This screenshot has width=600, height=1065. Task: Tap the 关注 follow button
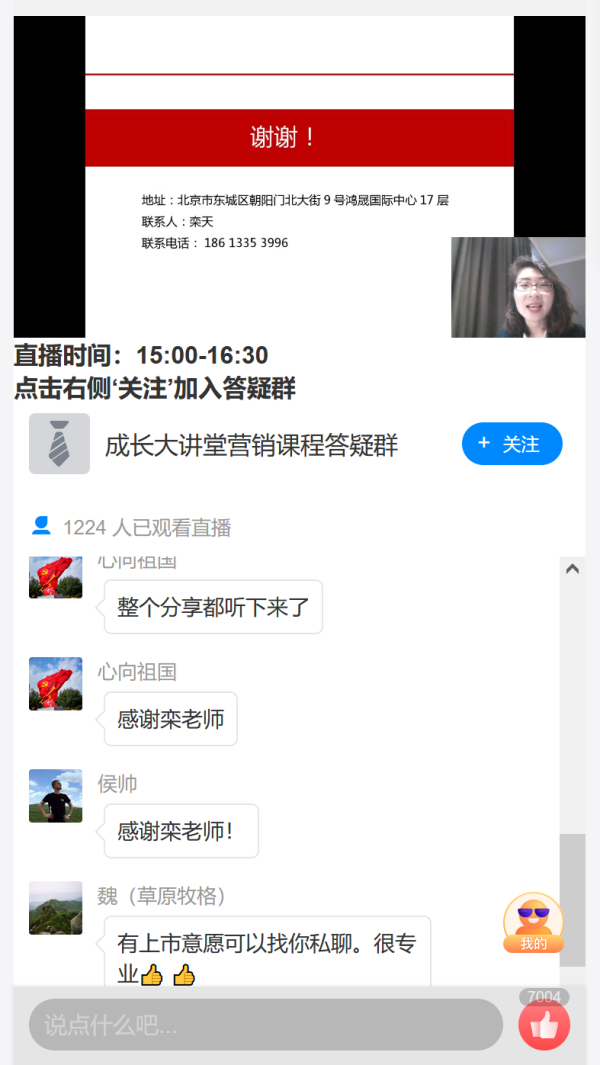(511, 444)
